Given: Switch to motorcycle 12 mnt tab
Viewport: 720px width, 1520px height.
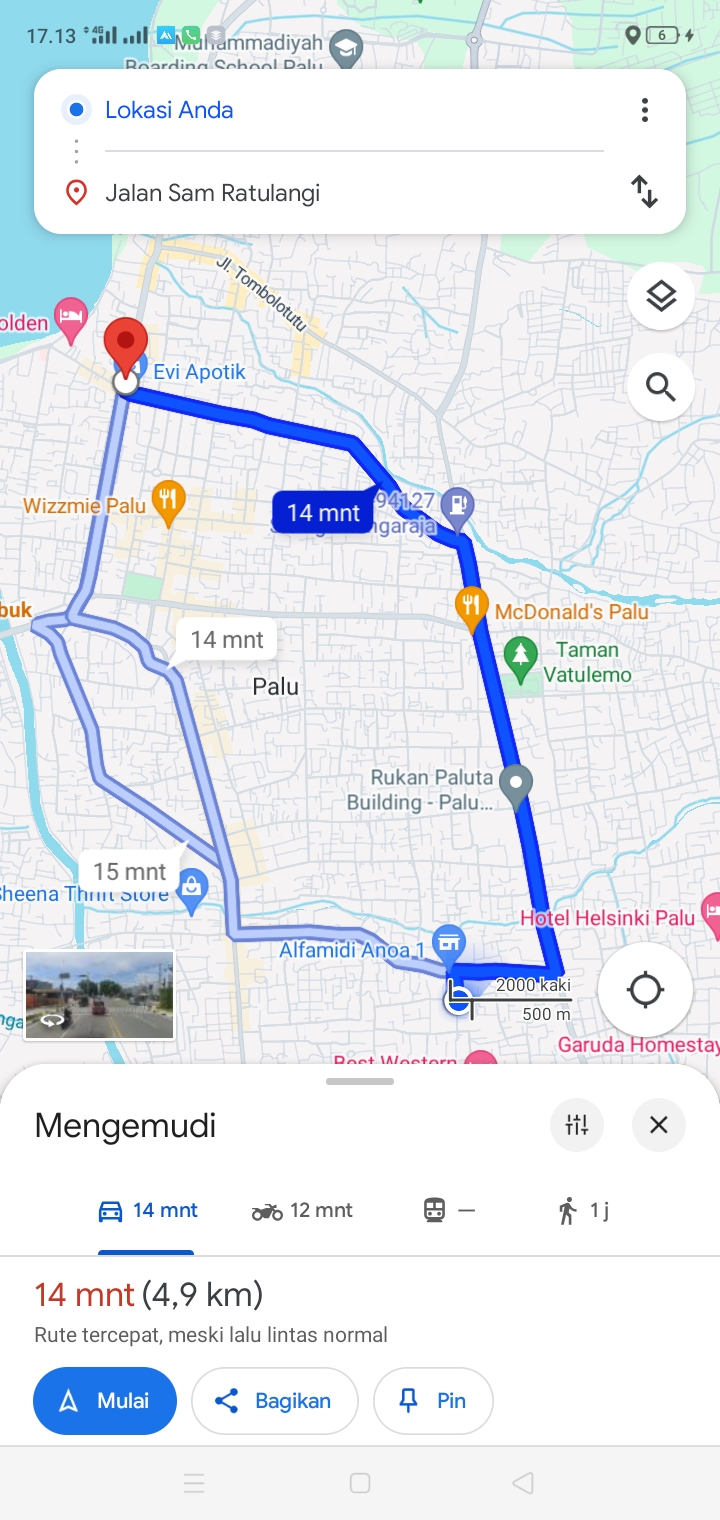Looking at the screenshot, I should [302, 1211].
